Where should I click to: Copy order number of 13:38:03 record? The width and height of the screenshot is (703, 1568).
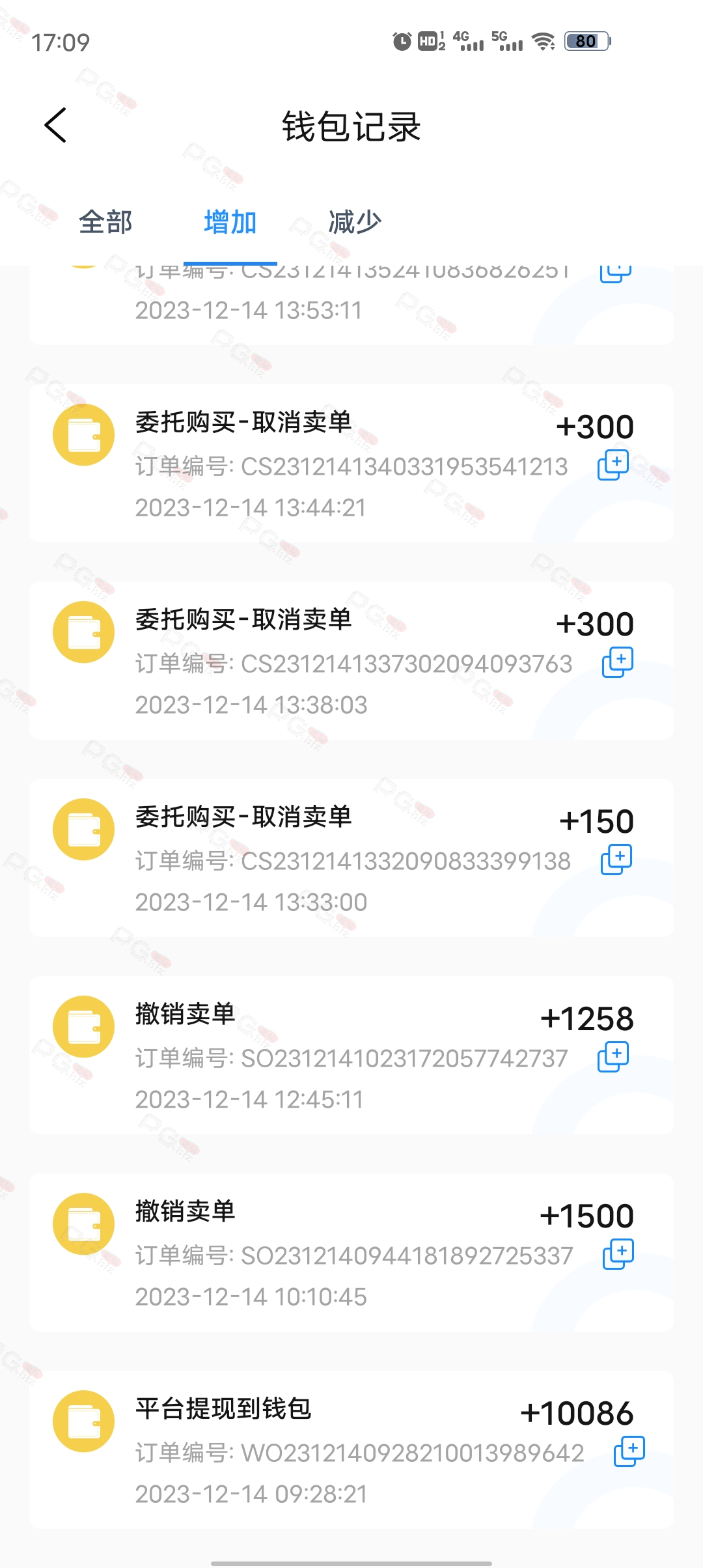click(618, 662)
